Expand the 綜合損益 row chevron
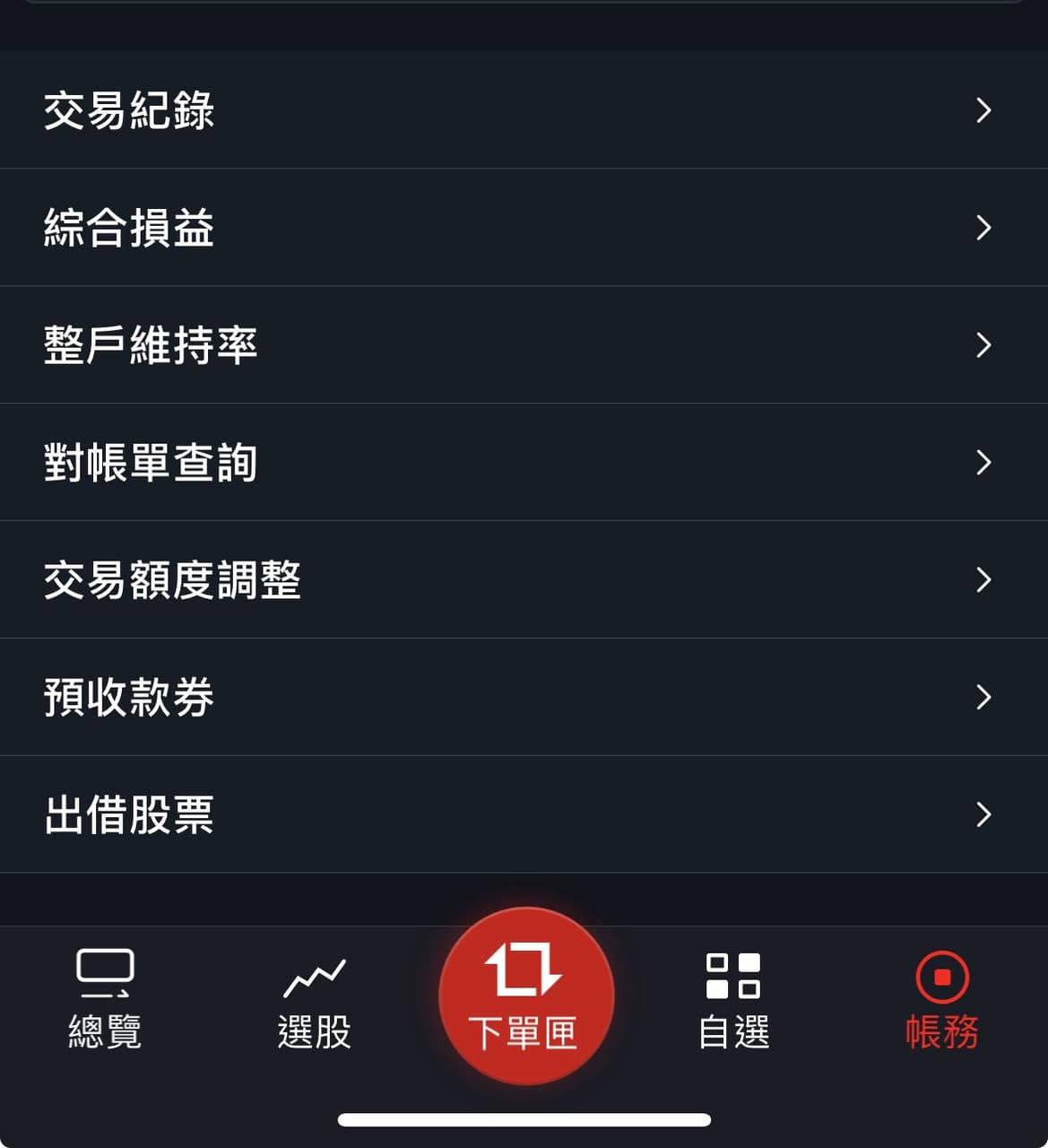This screenshot has height=1148, width=1048. [983, 228]
